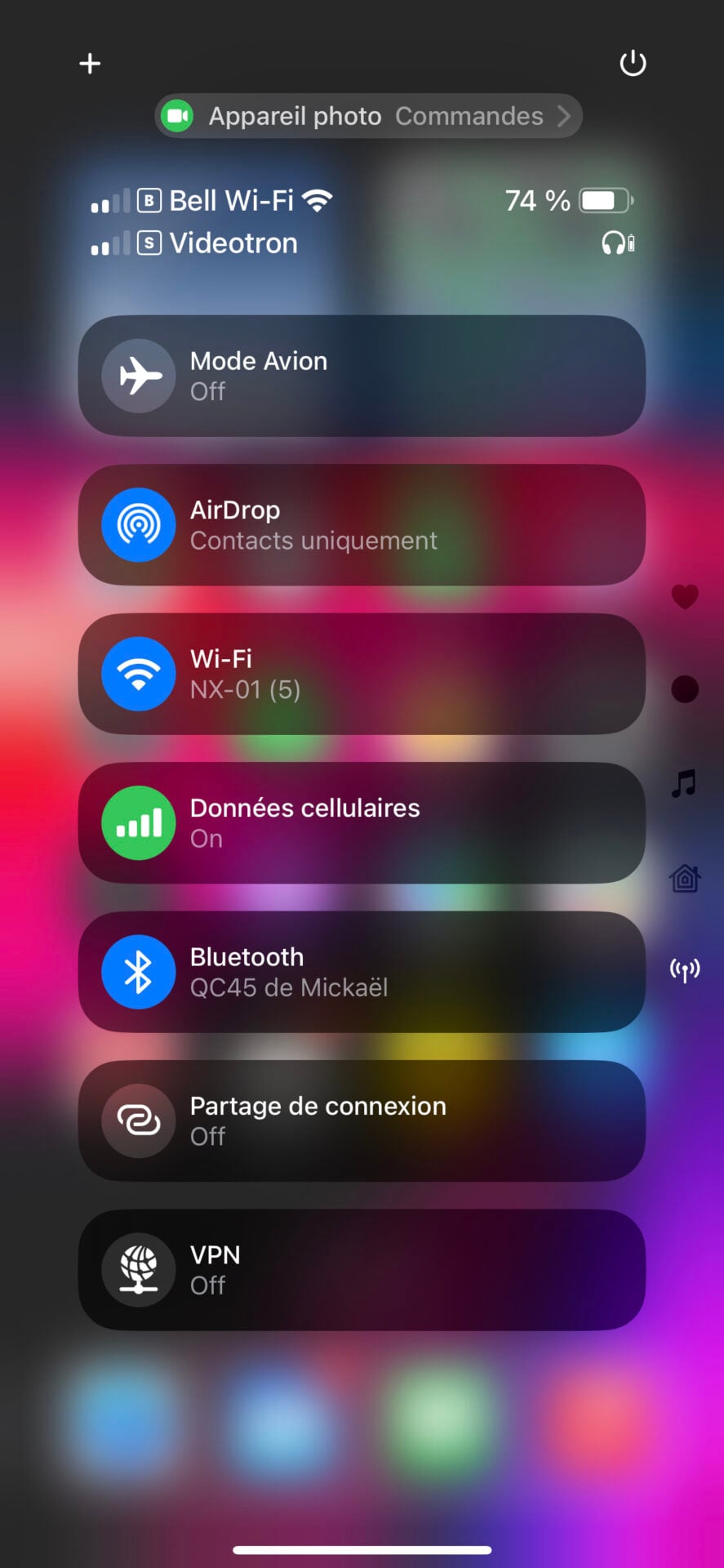The height and width of the screenshot is (1568, 724).
Task: Jump to the Home controls page
Action: click(685, 879)
